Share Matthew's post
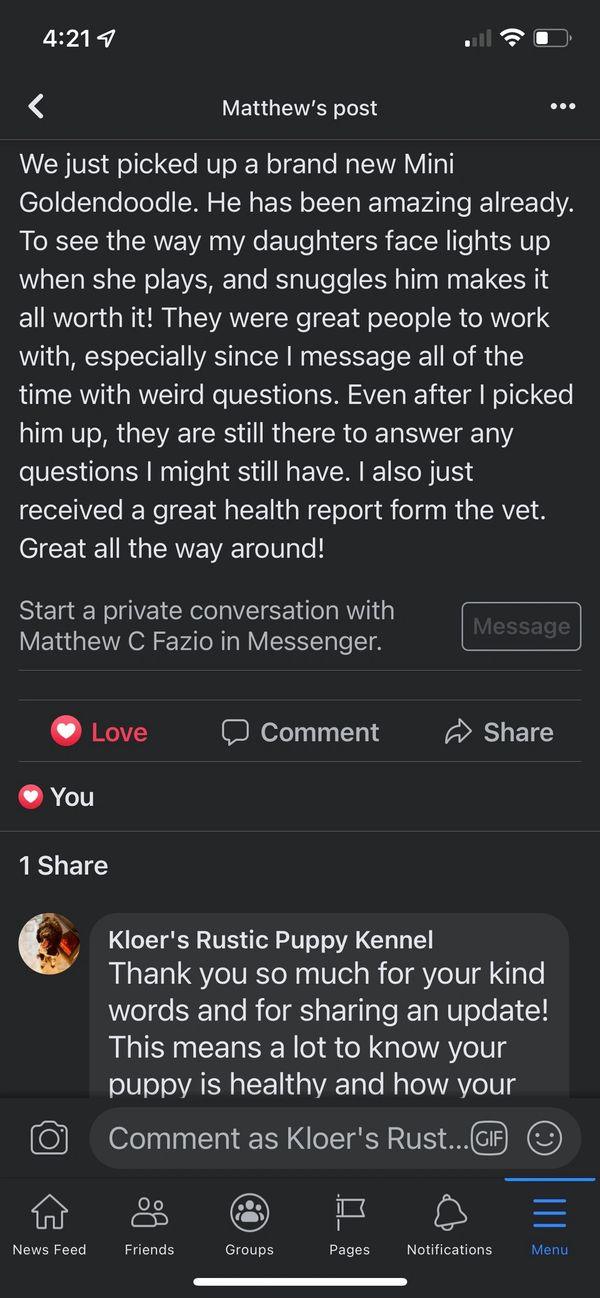Viewport: 600px width, 1298px height. point(499,732)
